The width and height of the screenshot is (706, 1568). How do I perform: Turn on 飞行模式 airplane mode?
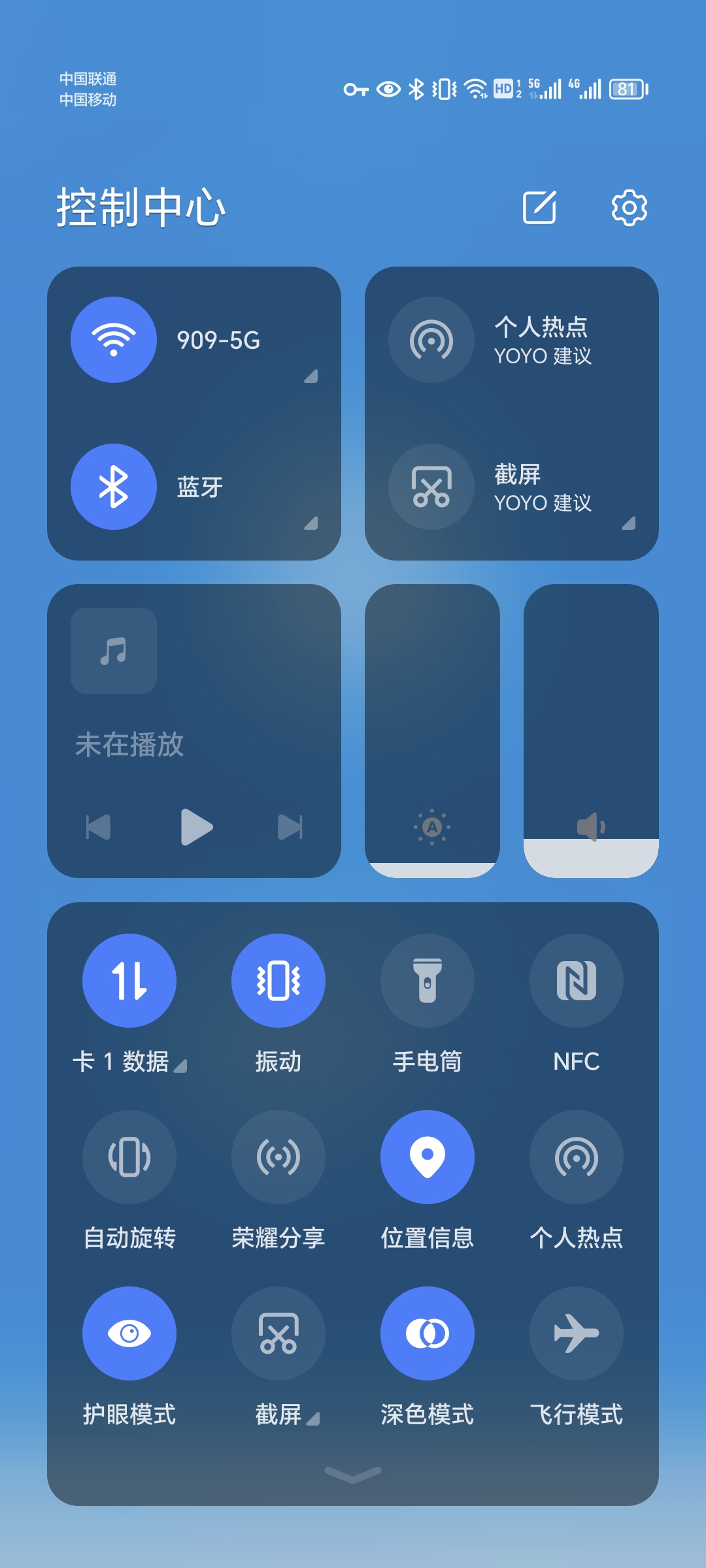tap(577, 1333)
